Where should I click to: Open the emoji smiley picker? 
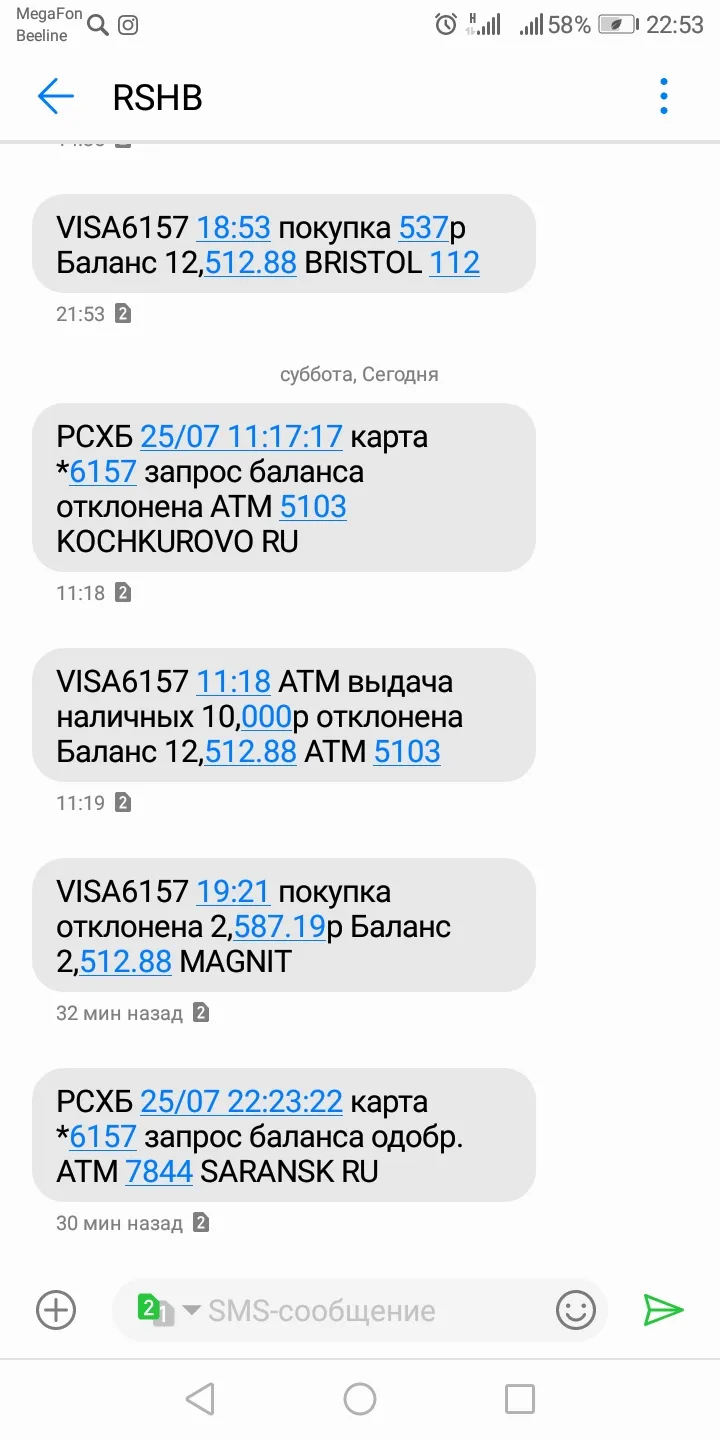[x=576, y=1310]
